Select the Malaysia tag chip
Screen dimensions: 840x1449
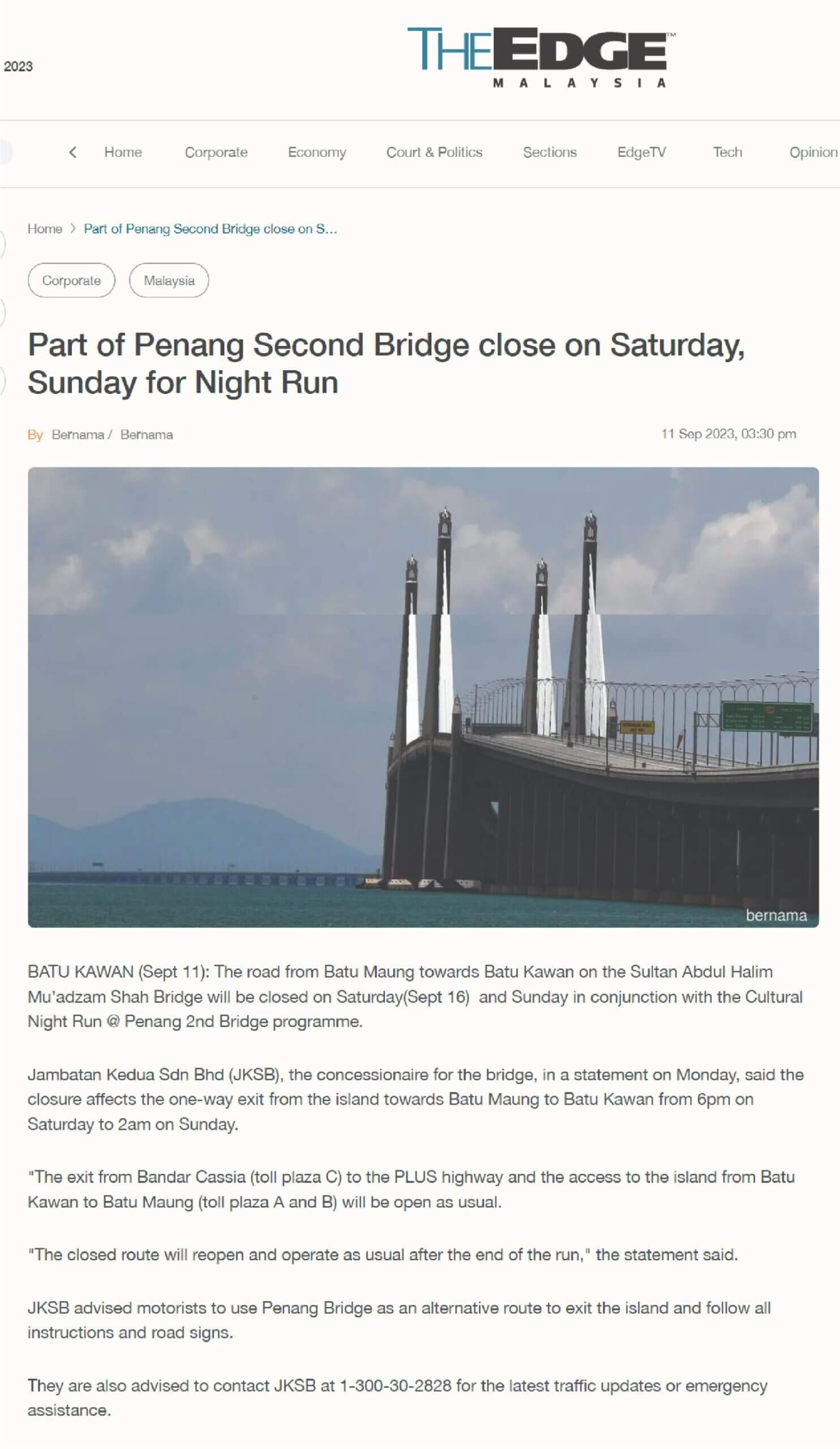pyautogui.click(x=169, y=281)
